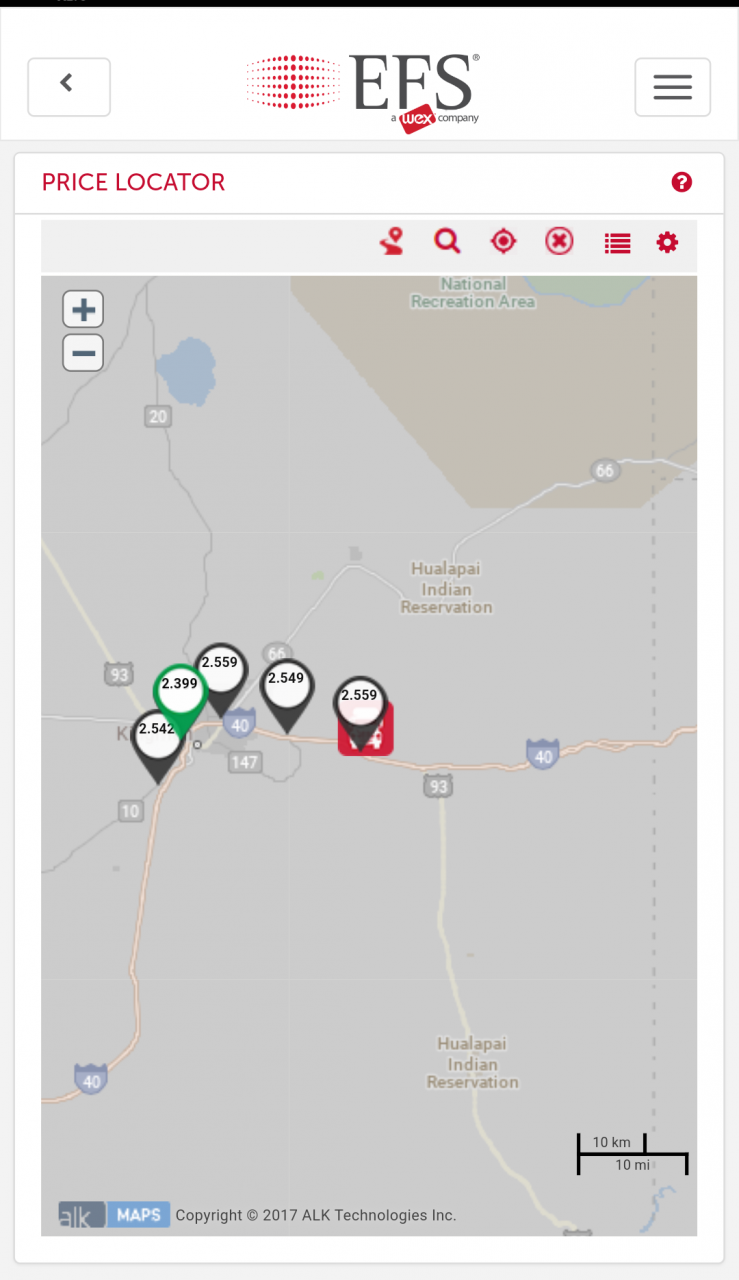
Task: Open the hamburger menu
Action: point(672,87)
